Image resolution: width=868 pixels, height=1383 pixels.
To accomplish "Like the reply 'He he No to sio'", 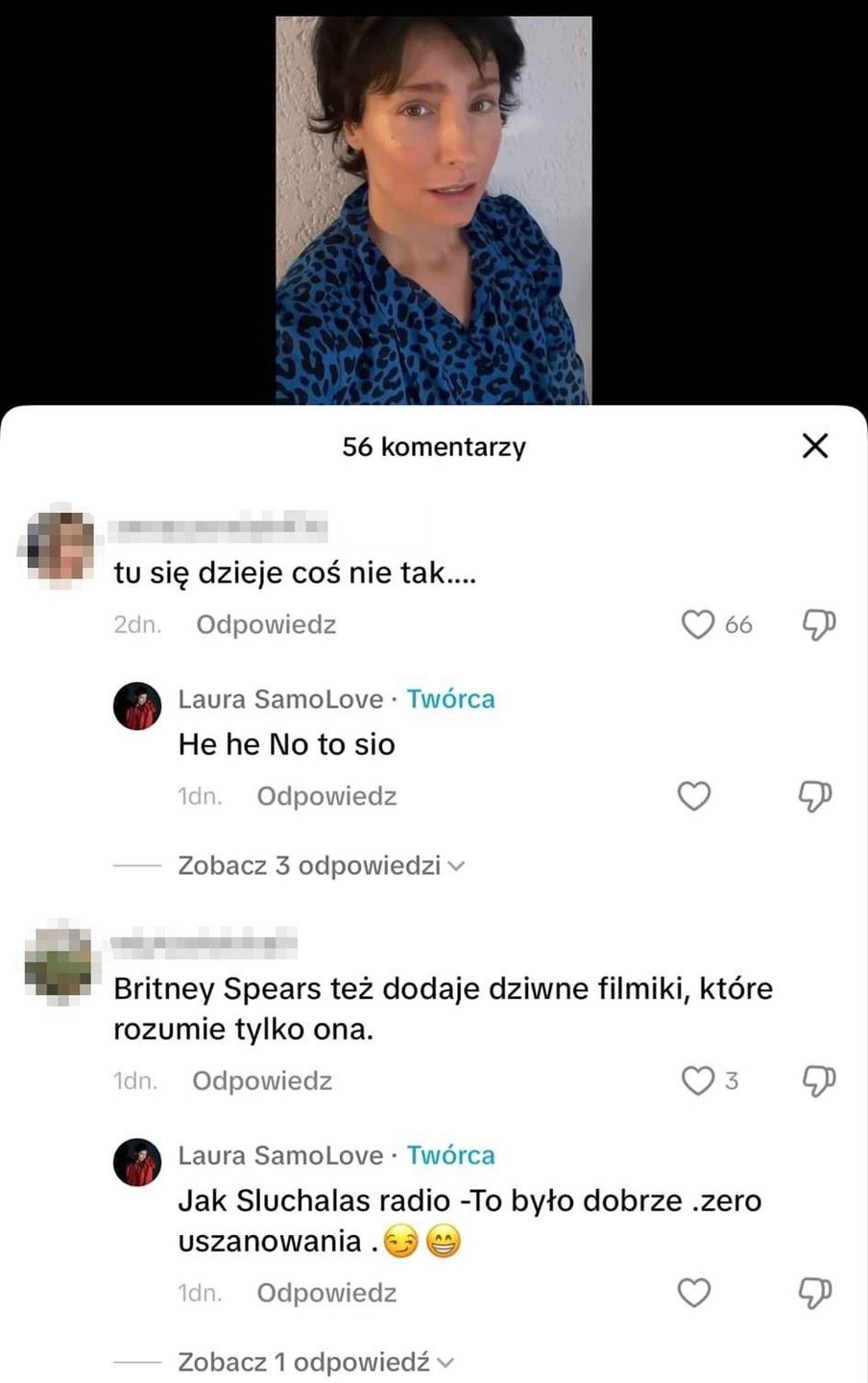I will pos(694,796).
